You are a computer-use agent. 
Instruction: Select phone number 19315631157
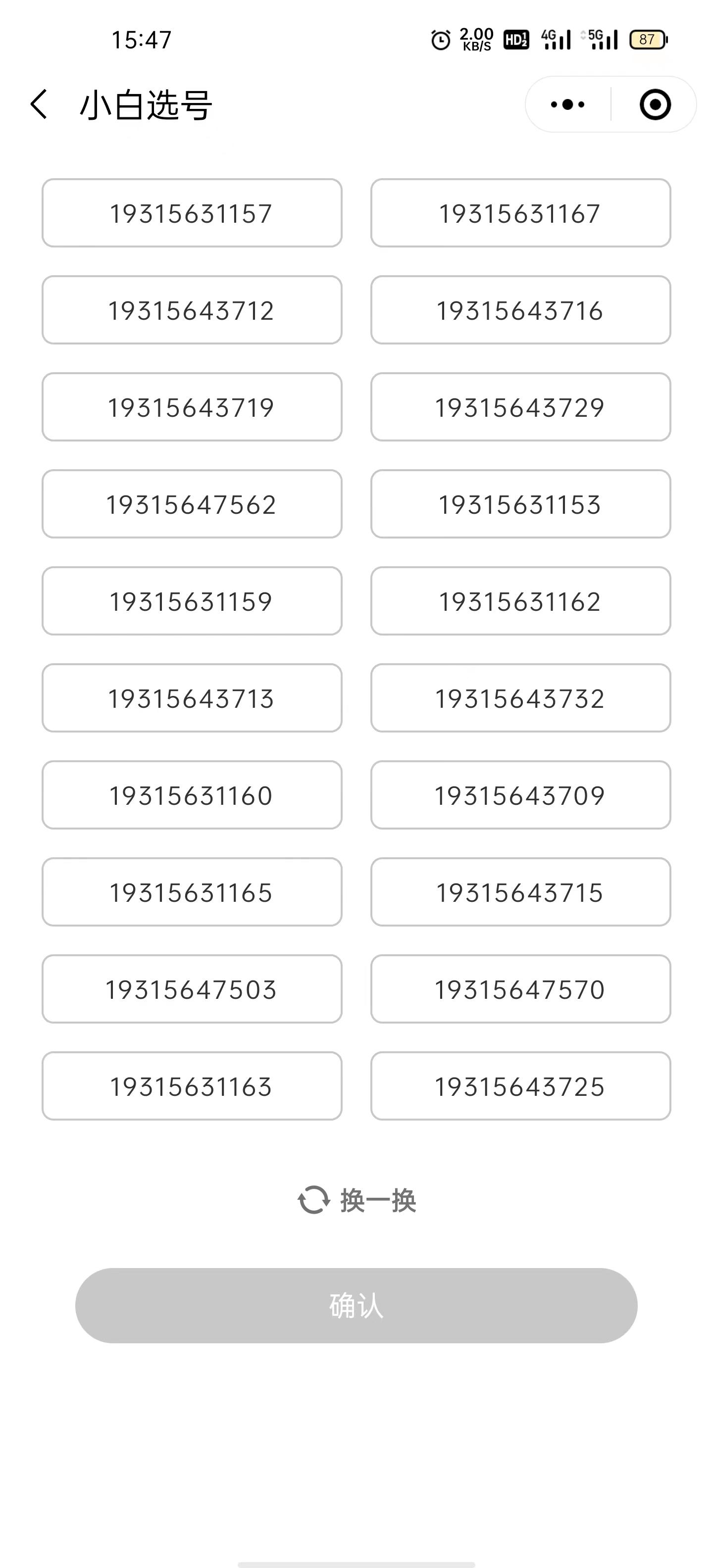coord(192,213)
